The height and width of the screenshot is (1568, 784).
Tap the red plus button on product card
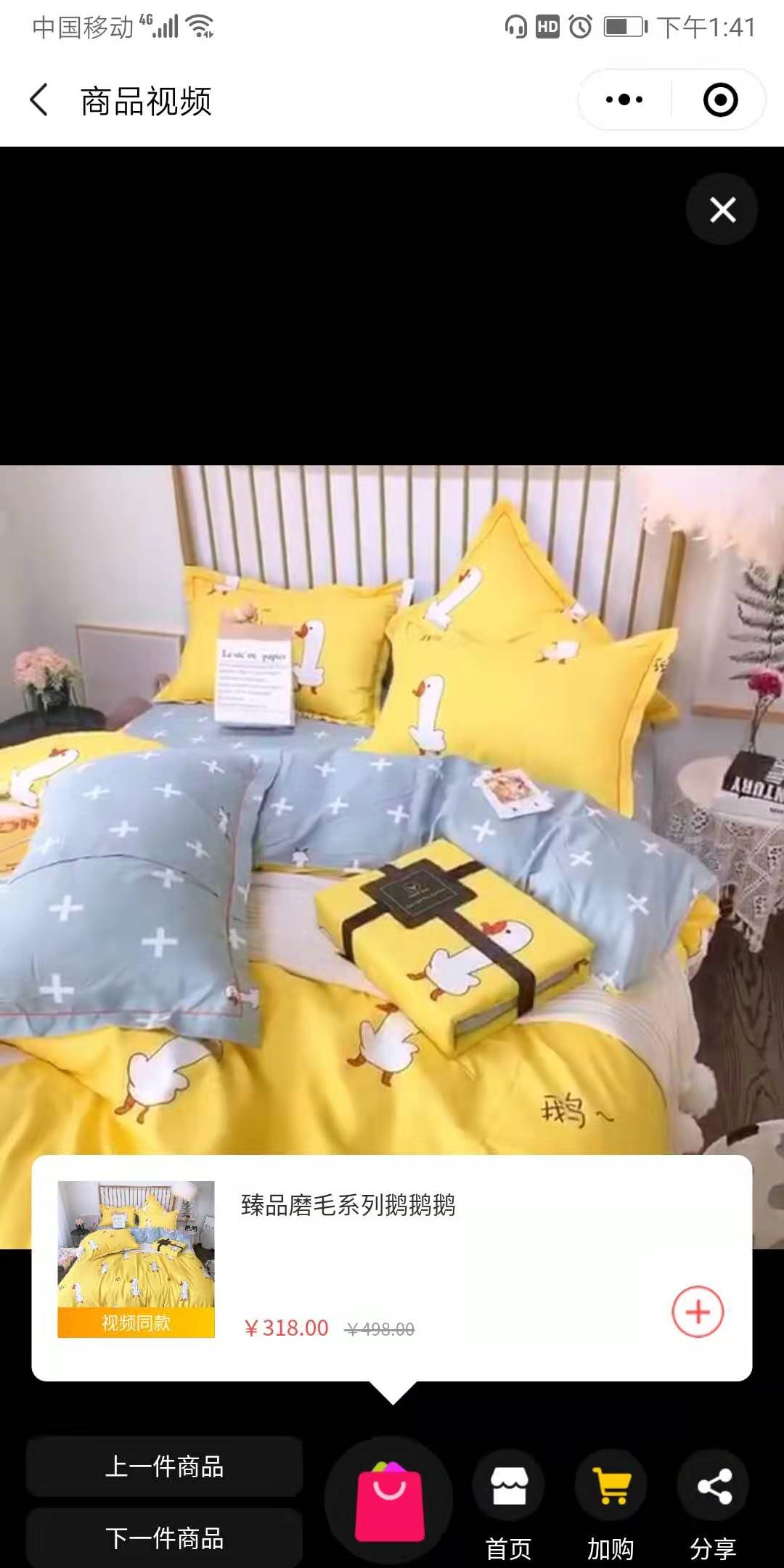(698, 1312)
